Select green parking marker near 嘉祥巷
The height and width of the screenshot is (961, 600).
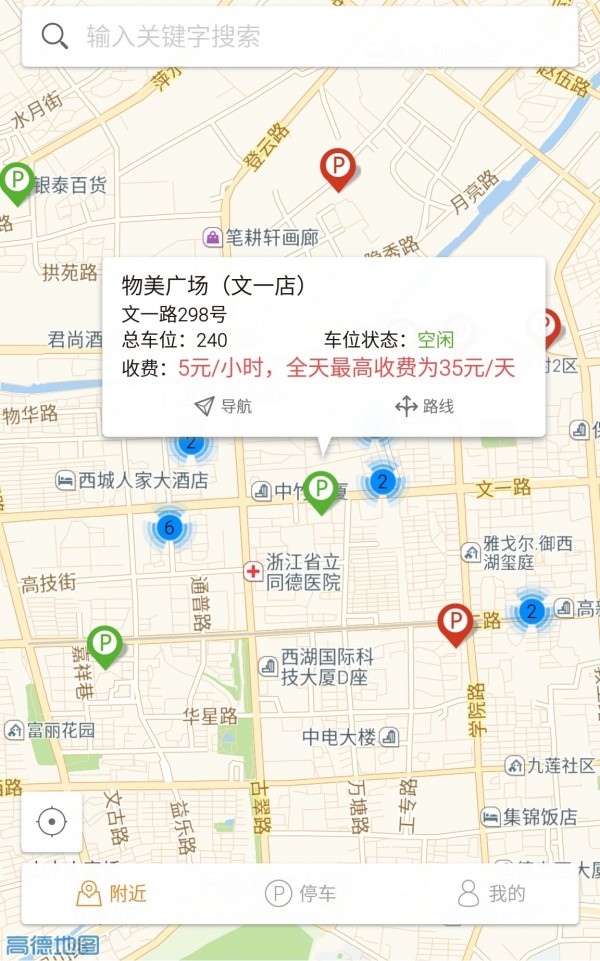pos(104,643)
